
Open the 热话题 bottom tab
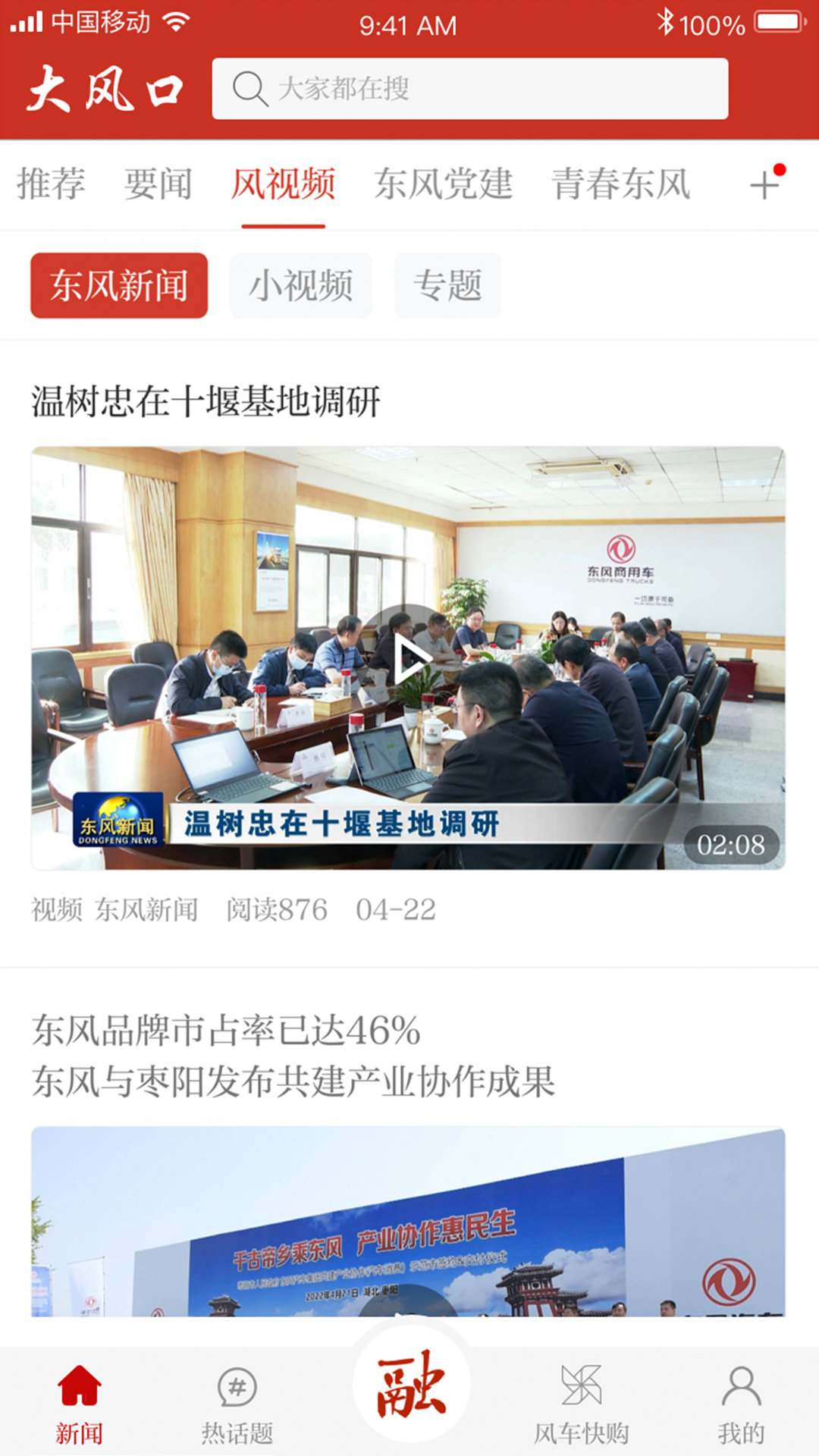pyautogui.click(x=237, y=1401)
